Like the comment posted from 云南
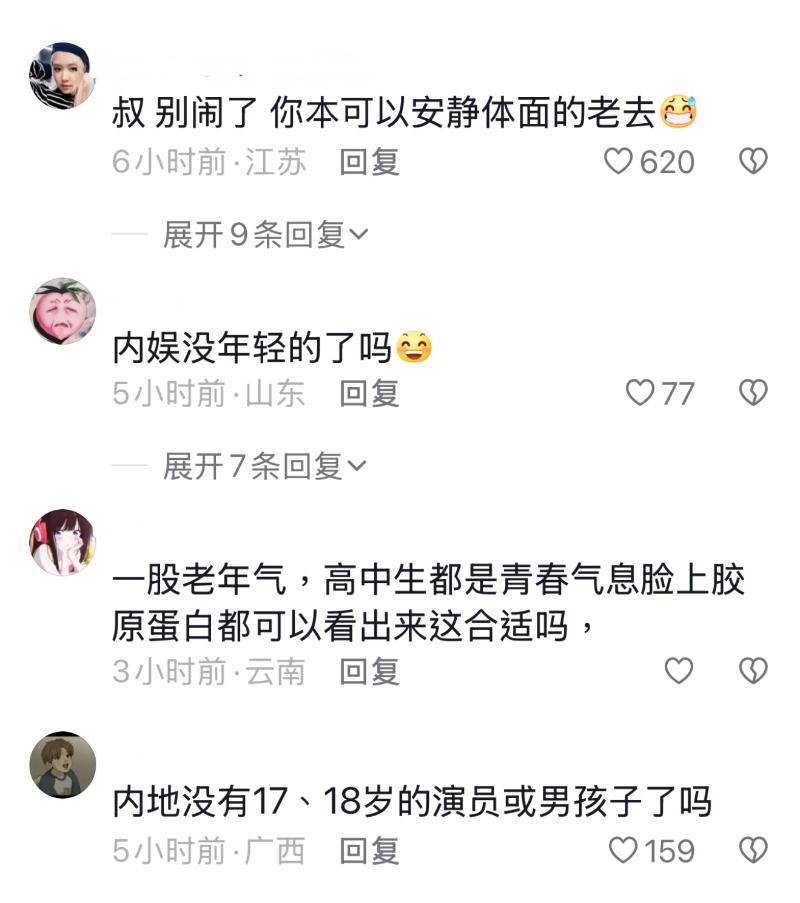The height and width of the screenshot is (903, 800). pos(679,671)
